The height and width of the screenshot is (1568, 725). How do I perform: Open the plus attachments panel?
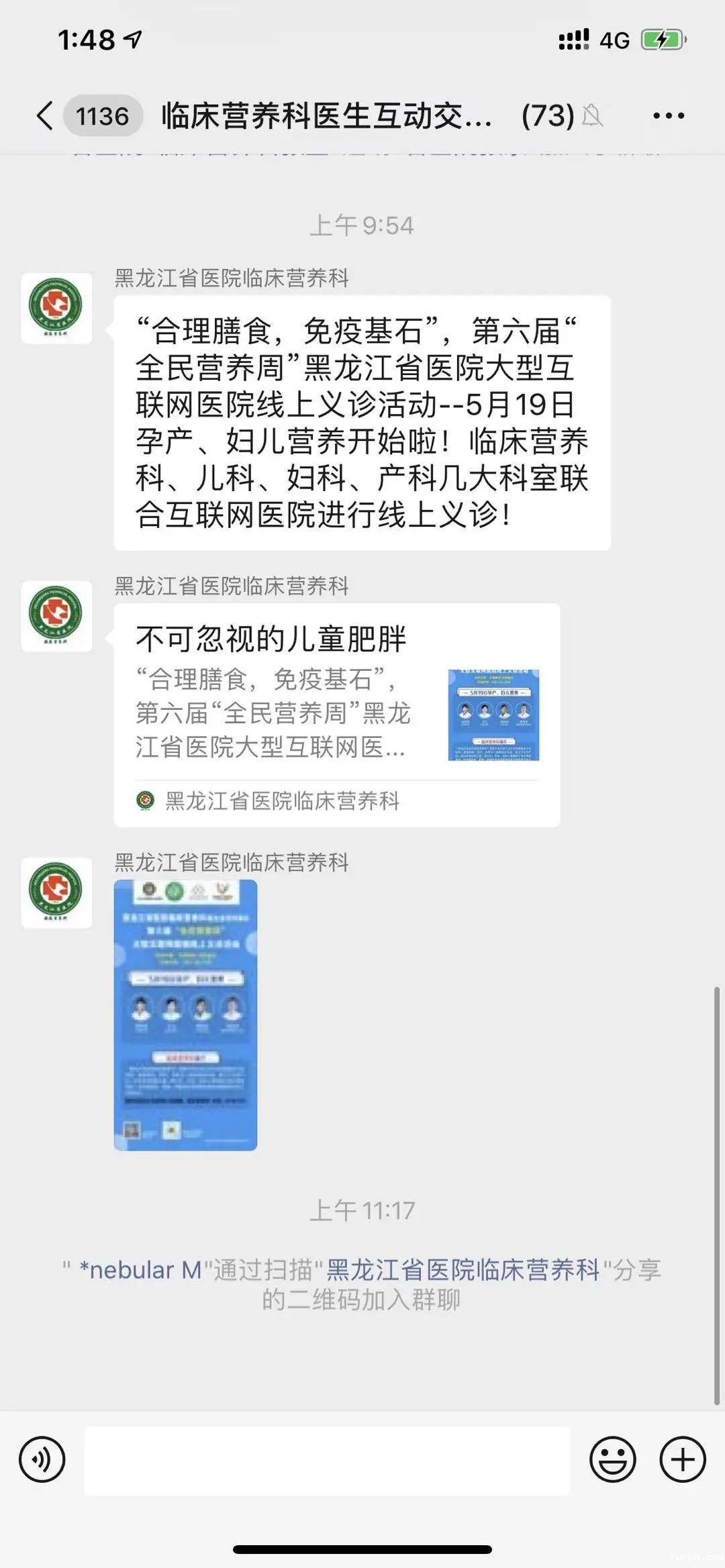click(683, 1459)
